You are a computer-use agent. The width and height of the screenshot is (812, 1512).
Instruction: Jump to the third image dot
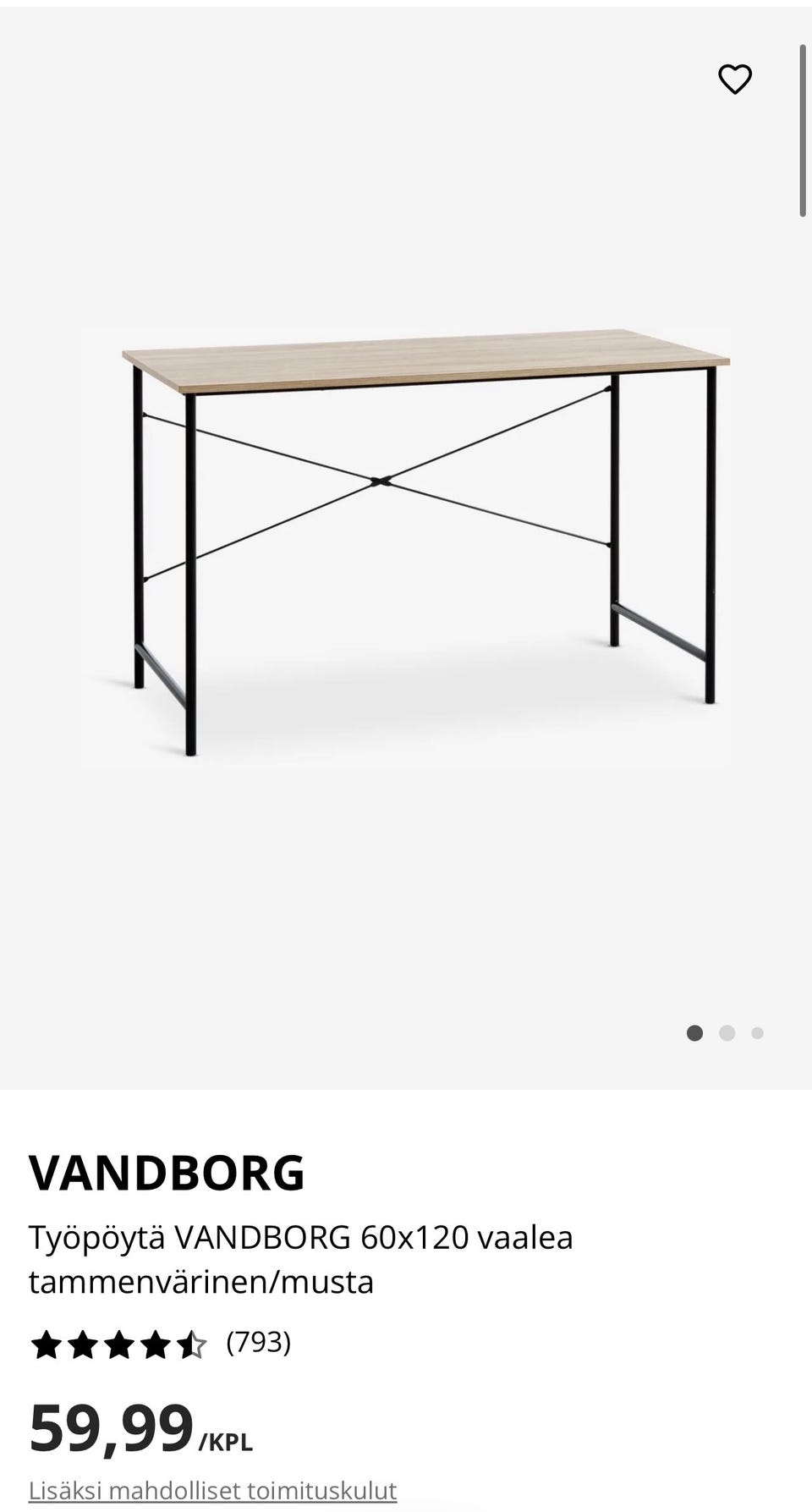757,1033
